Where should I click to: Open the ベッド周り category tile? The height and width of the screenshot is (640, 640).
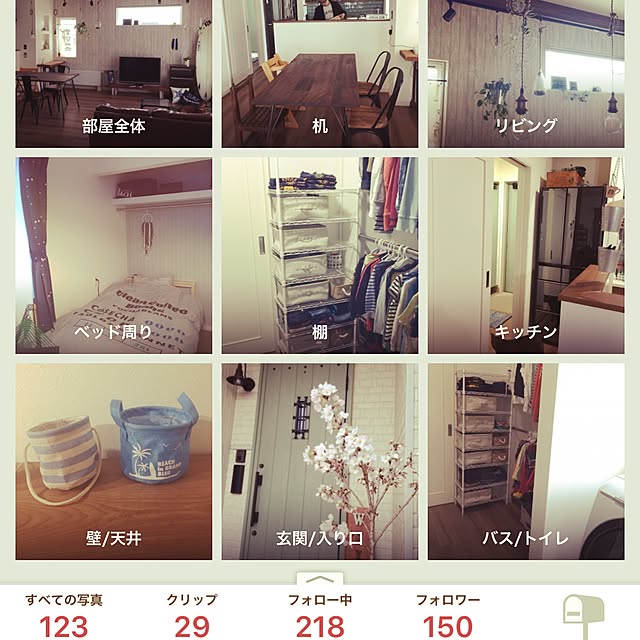click(114, 255)
